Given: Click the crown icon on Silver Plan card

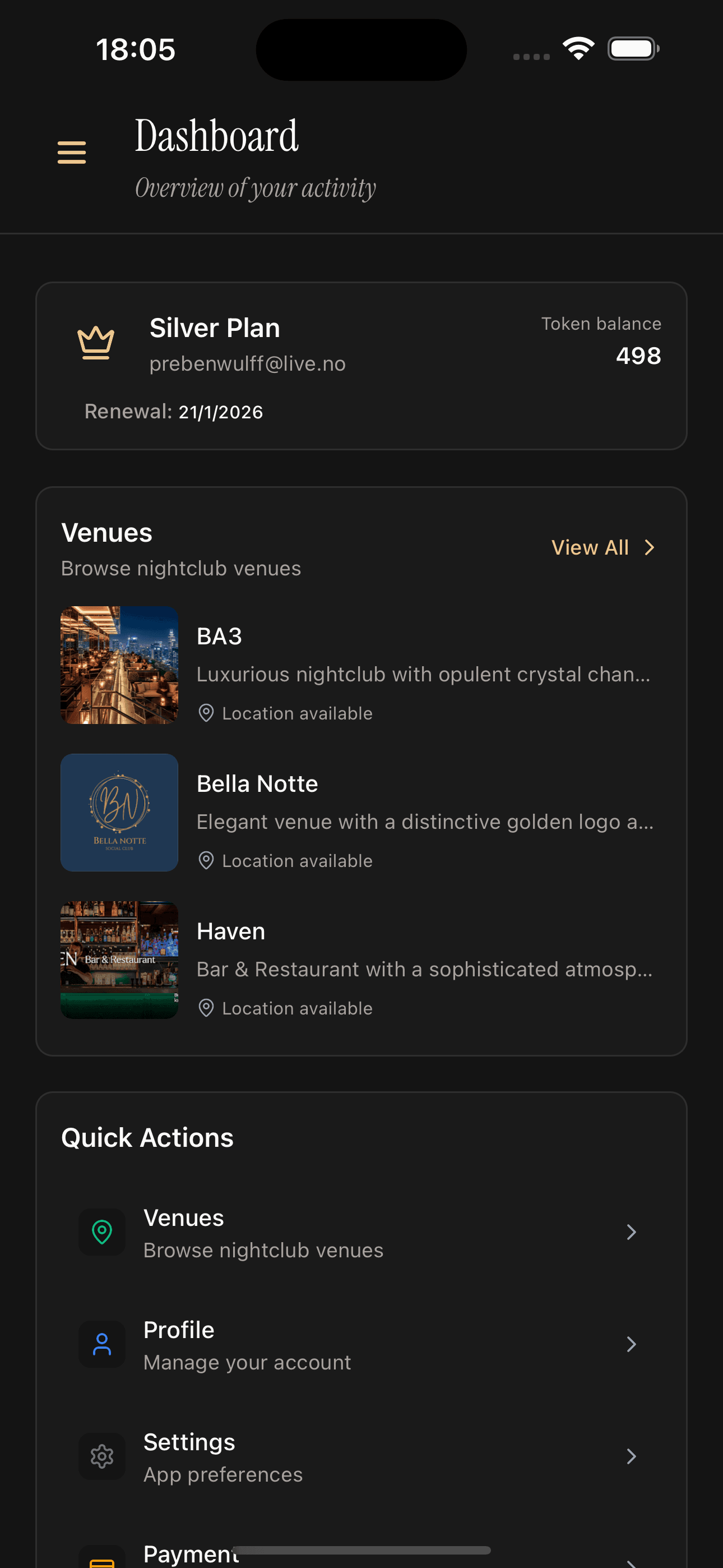Looking at the screenshot, I should [95, 343].
